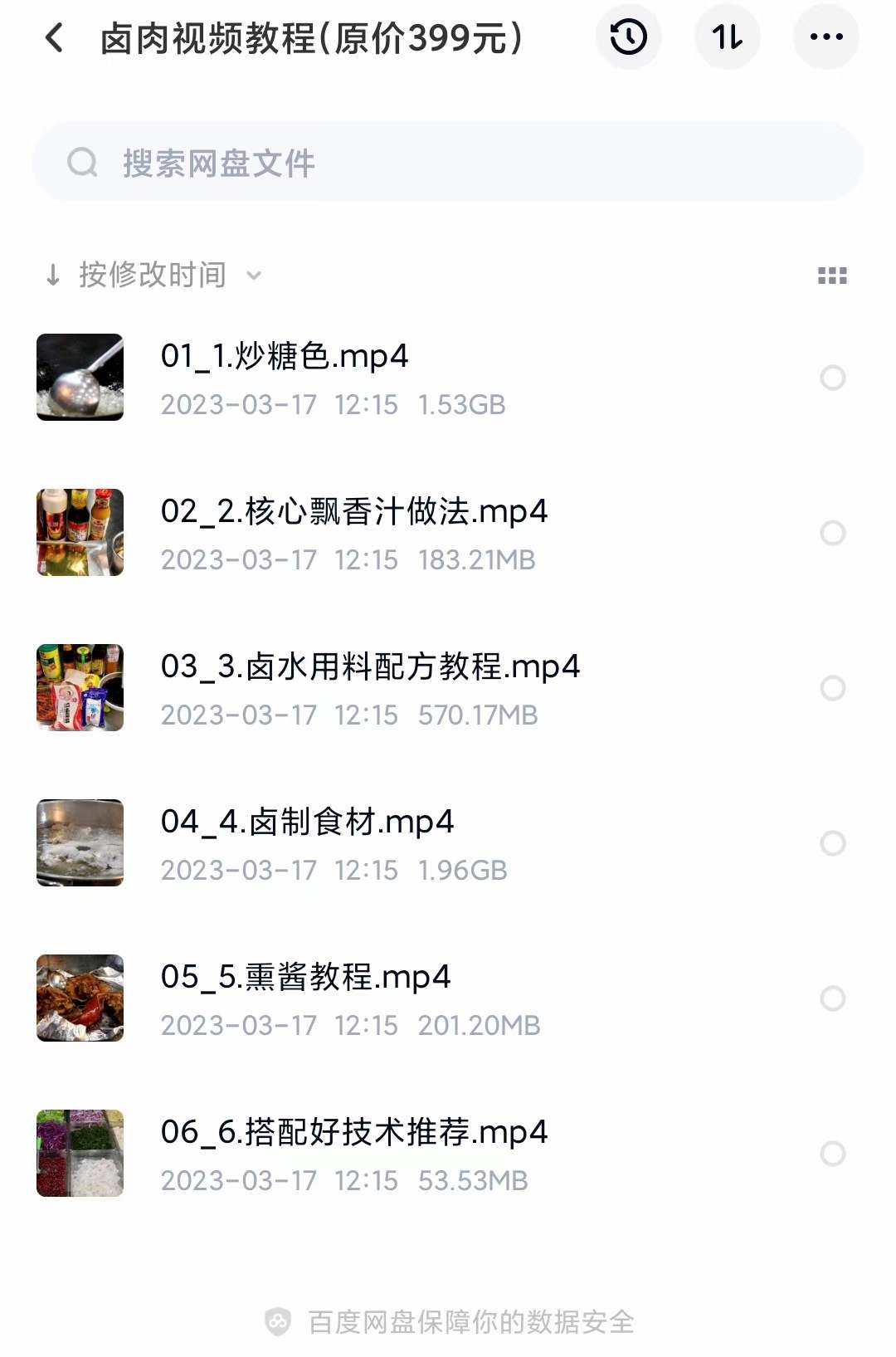The image size is (896, 1357).
Task: Click the search magnifier icon
Action: pos(81,161)
